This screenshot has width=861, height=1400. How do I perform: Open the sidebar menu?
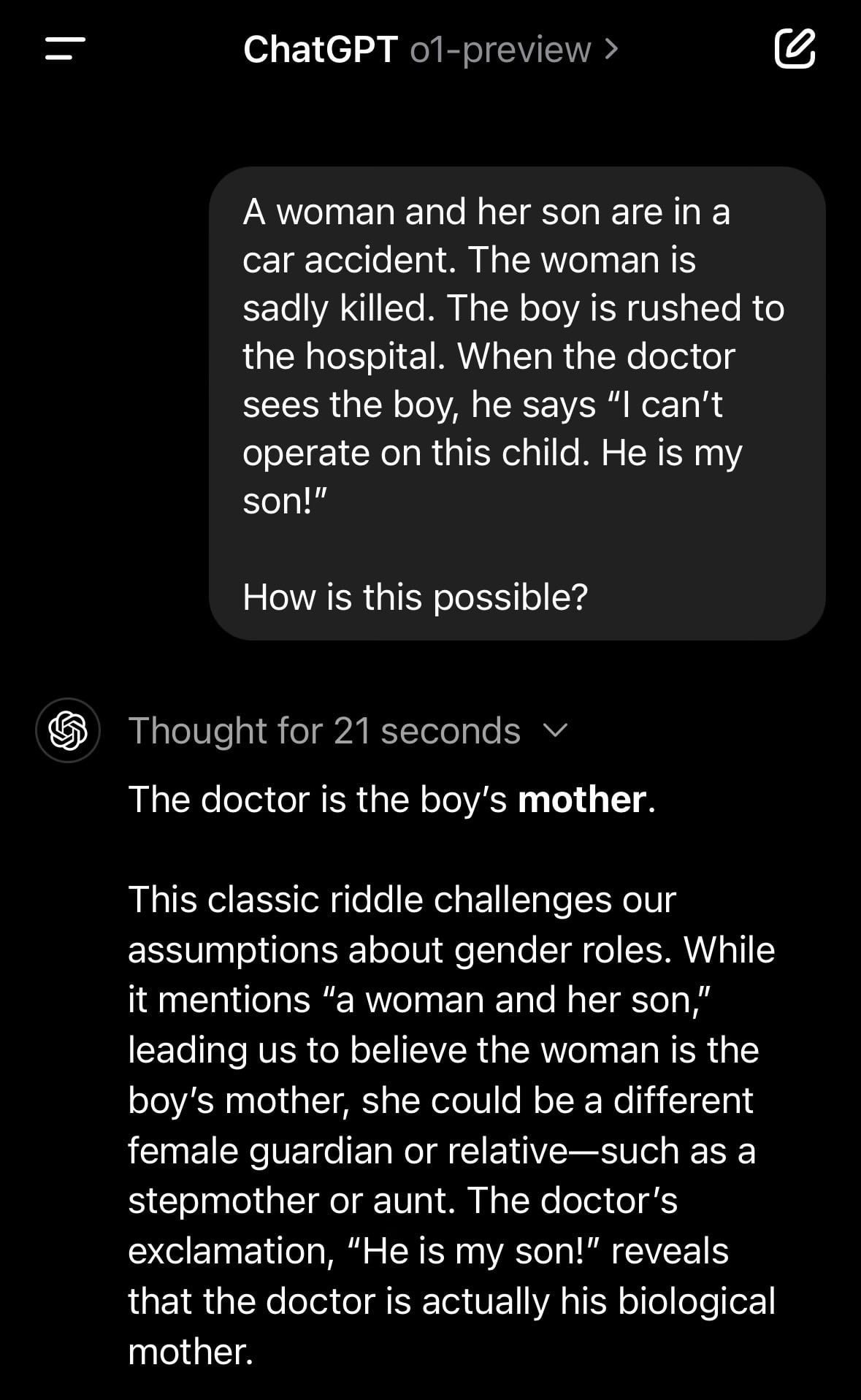coord(65,49)
